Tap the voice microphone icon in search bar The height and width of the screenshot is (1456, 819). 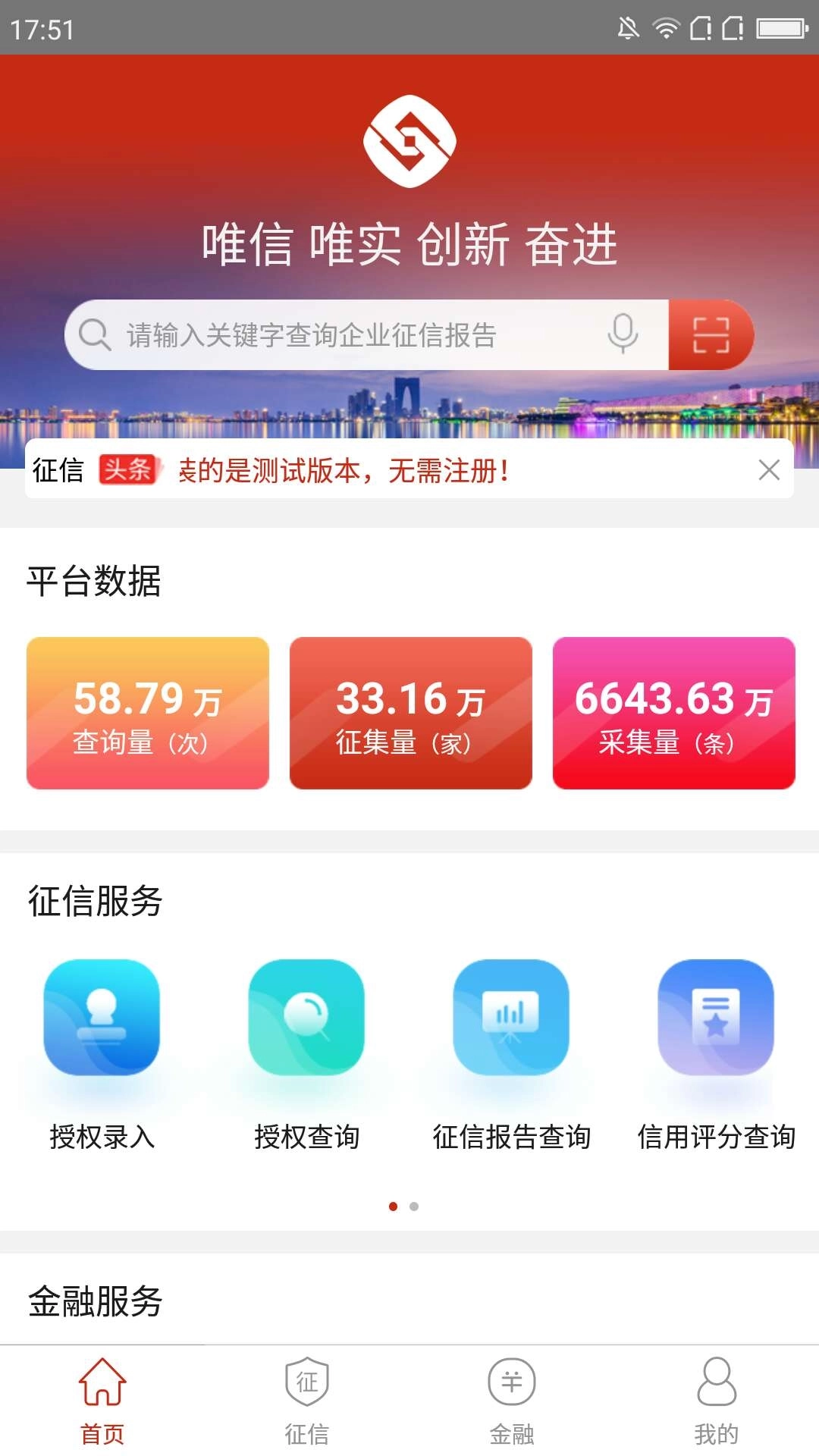(623, 334)
